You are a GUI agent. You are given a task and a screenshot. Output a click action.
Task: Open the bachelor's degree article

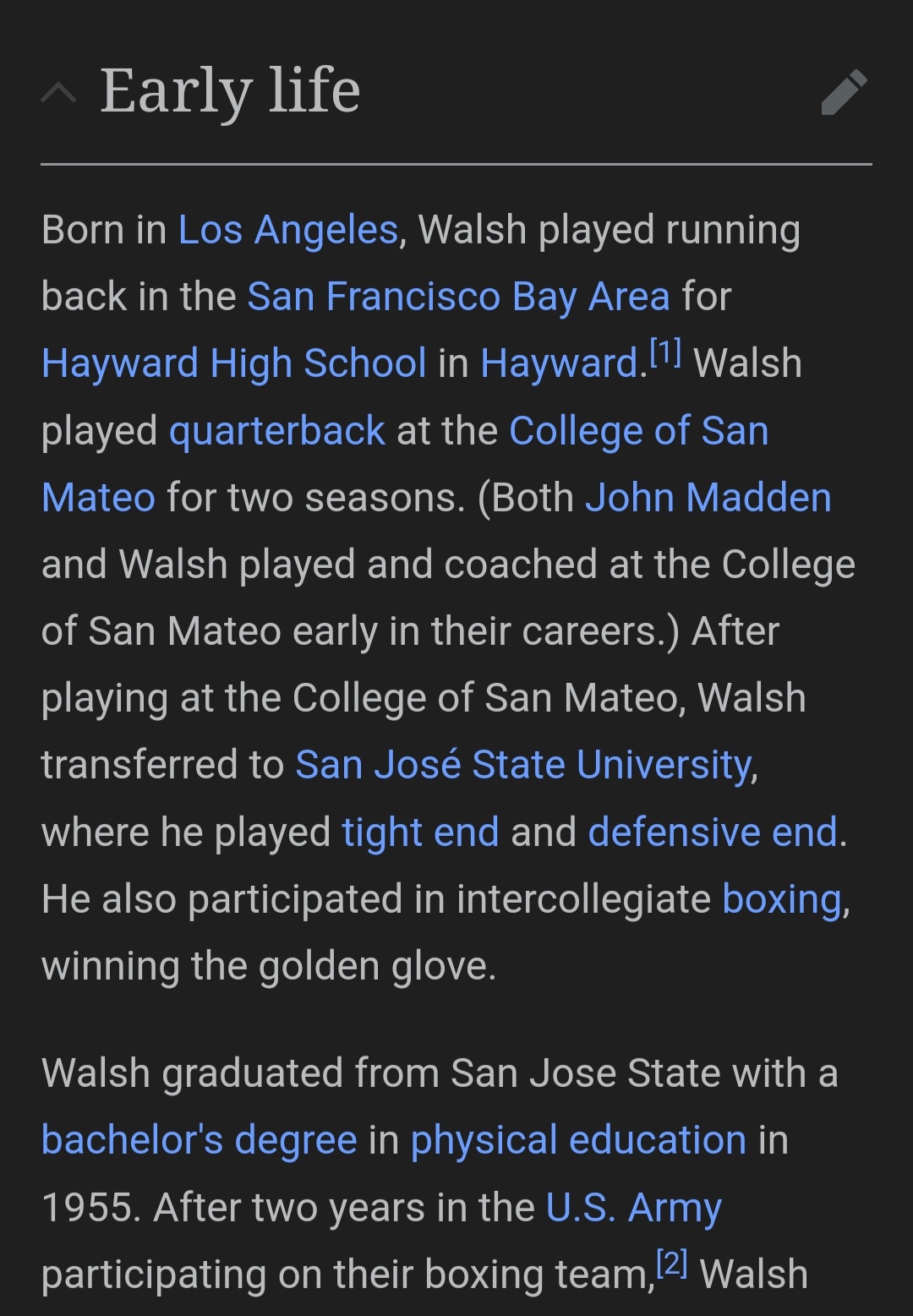(x=200, y=1140)
